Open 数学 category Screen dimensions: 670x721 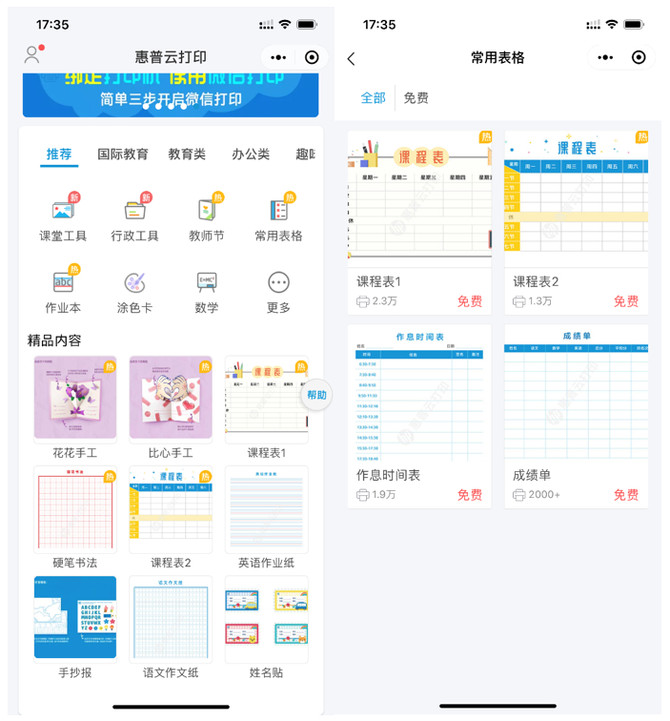click(x=207, y=290)
